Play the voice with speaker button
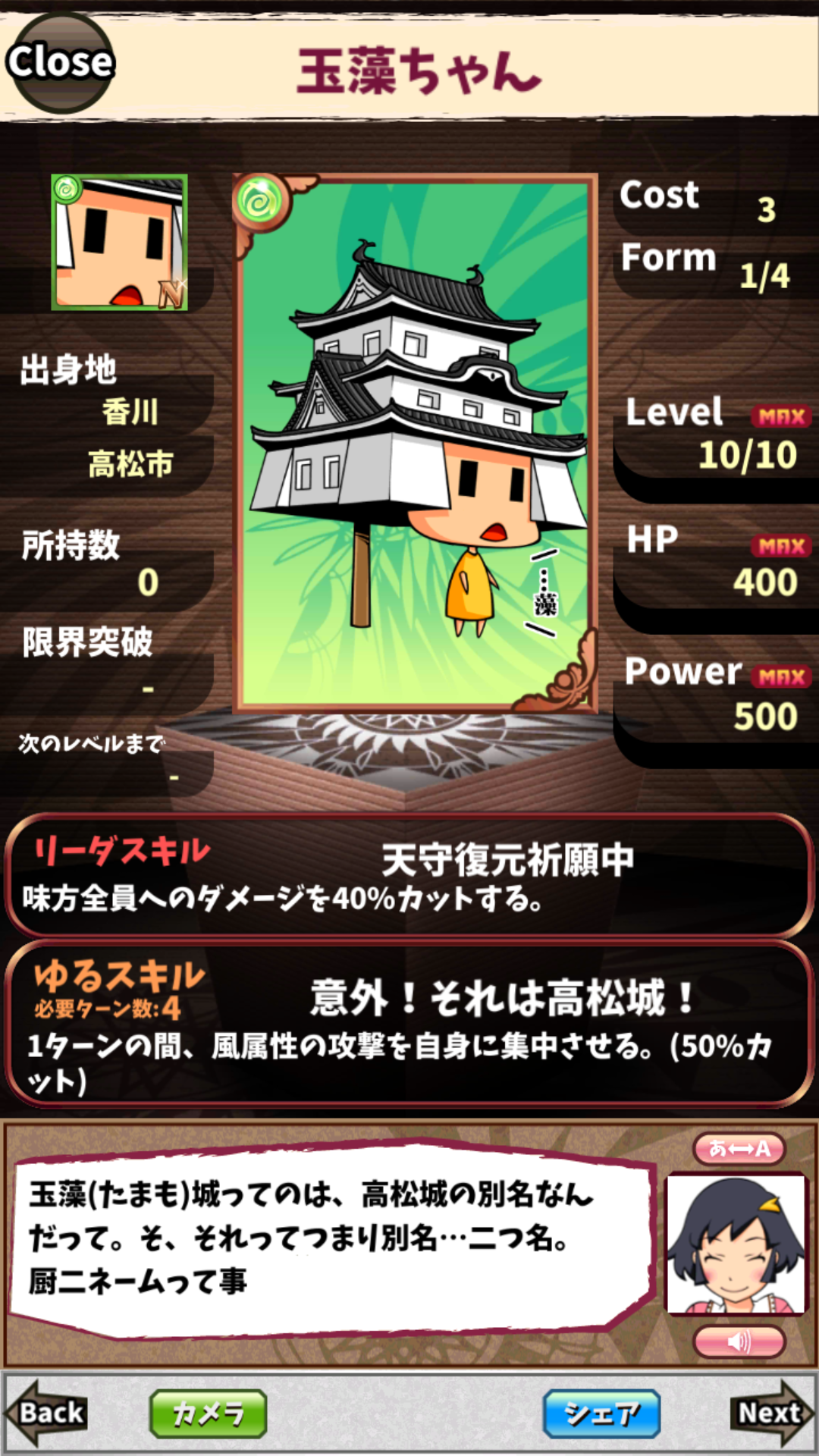 tap(739, 1342)
